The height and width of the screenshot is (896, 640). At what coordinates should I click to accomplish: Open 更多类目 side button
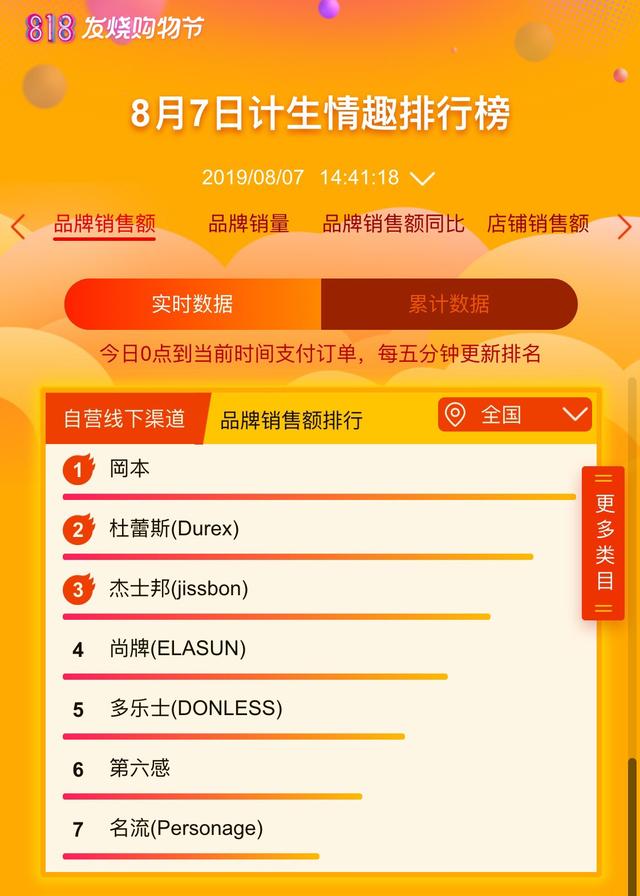click(604, 542)
